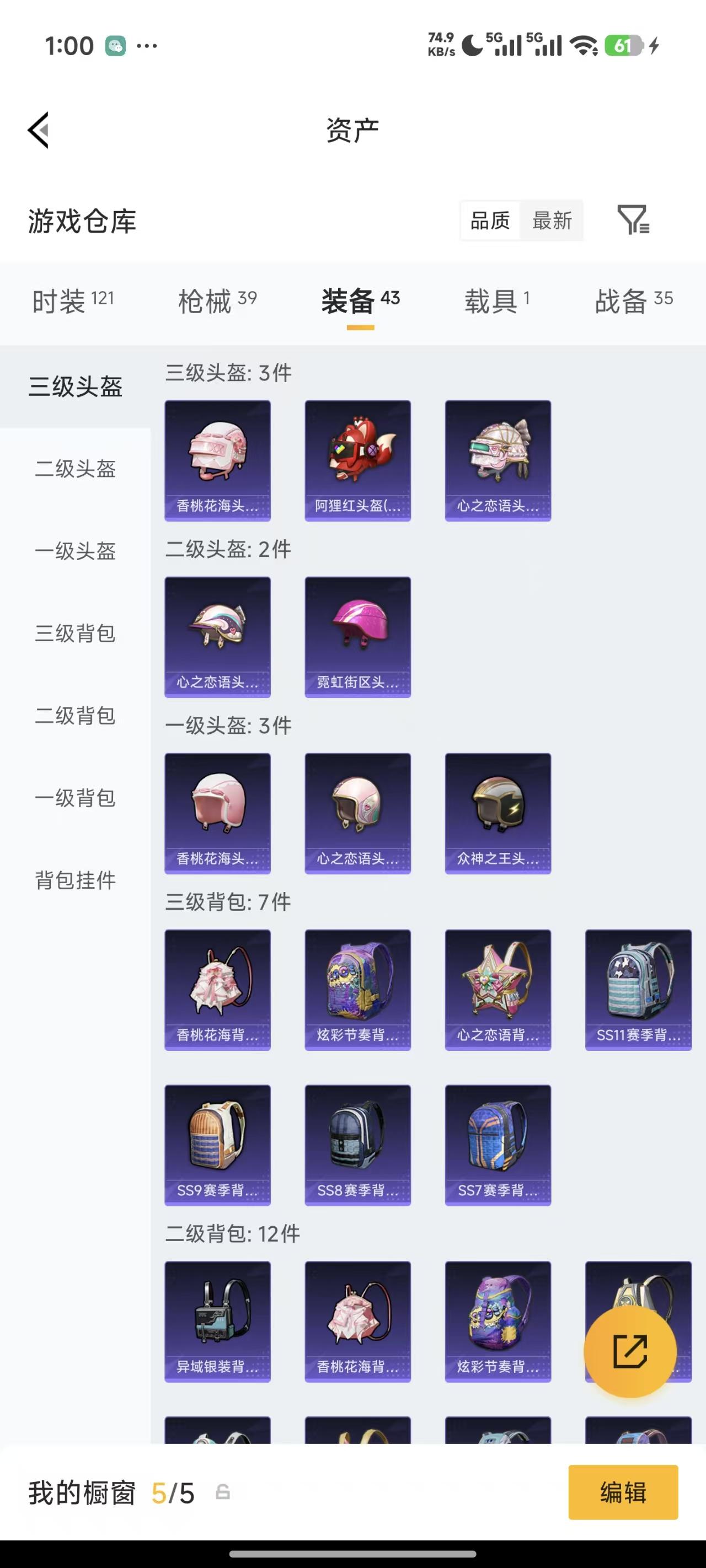Toggle sorting to 最新
The width and height of the screenshot is (706, 1568).
pyautogui.click(x=552, y=221)
